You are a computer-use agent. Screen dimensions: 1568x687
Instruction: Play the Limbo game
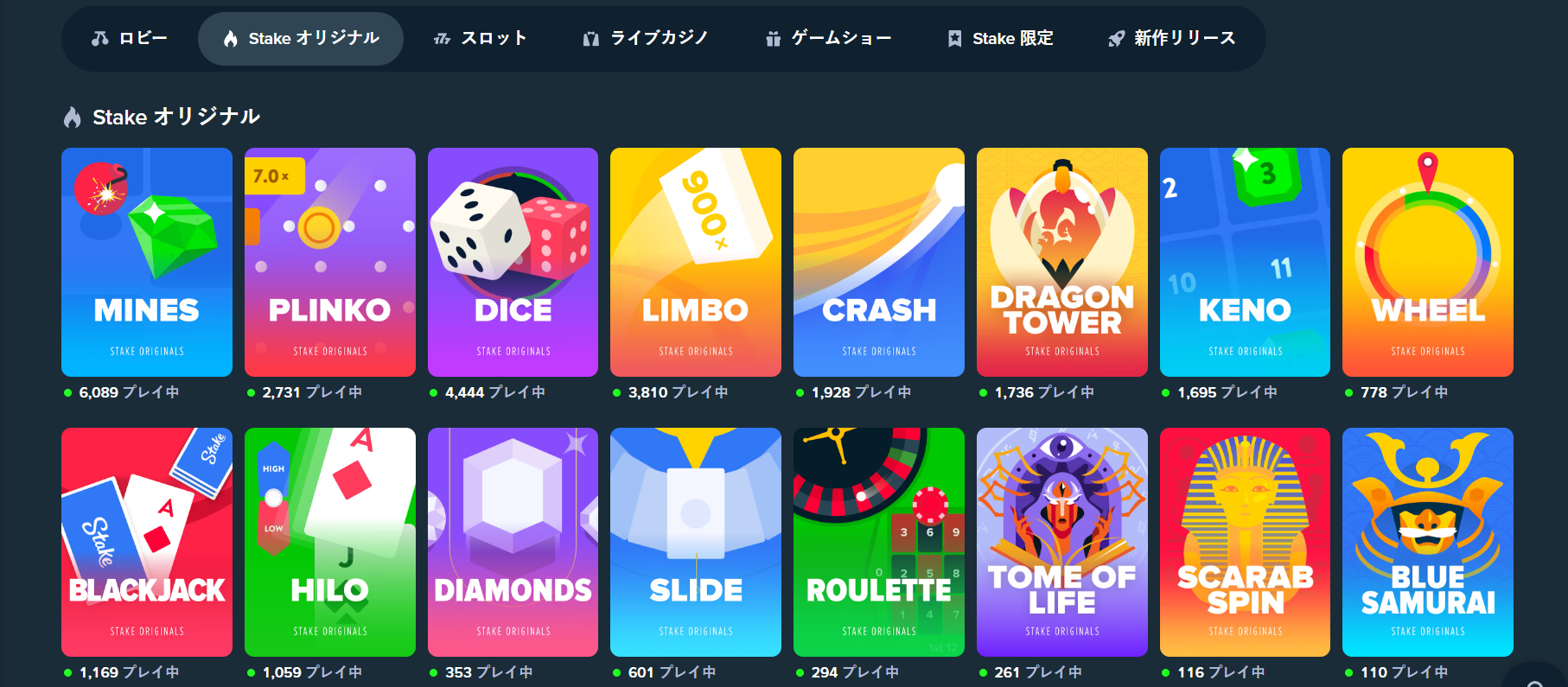pos(696,262)
